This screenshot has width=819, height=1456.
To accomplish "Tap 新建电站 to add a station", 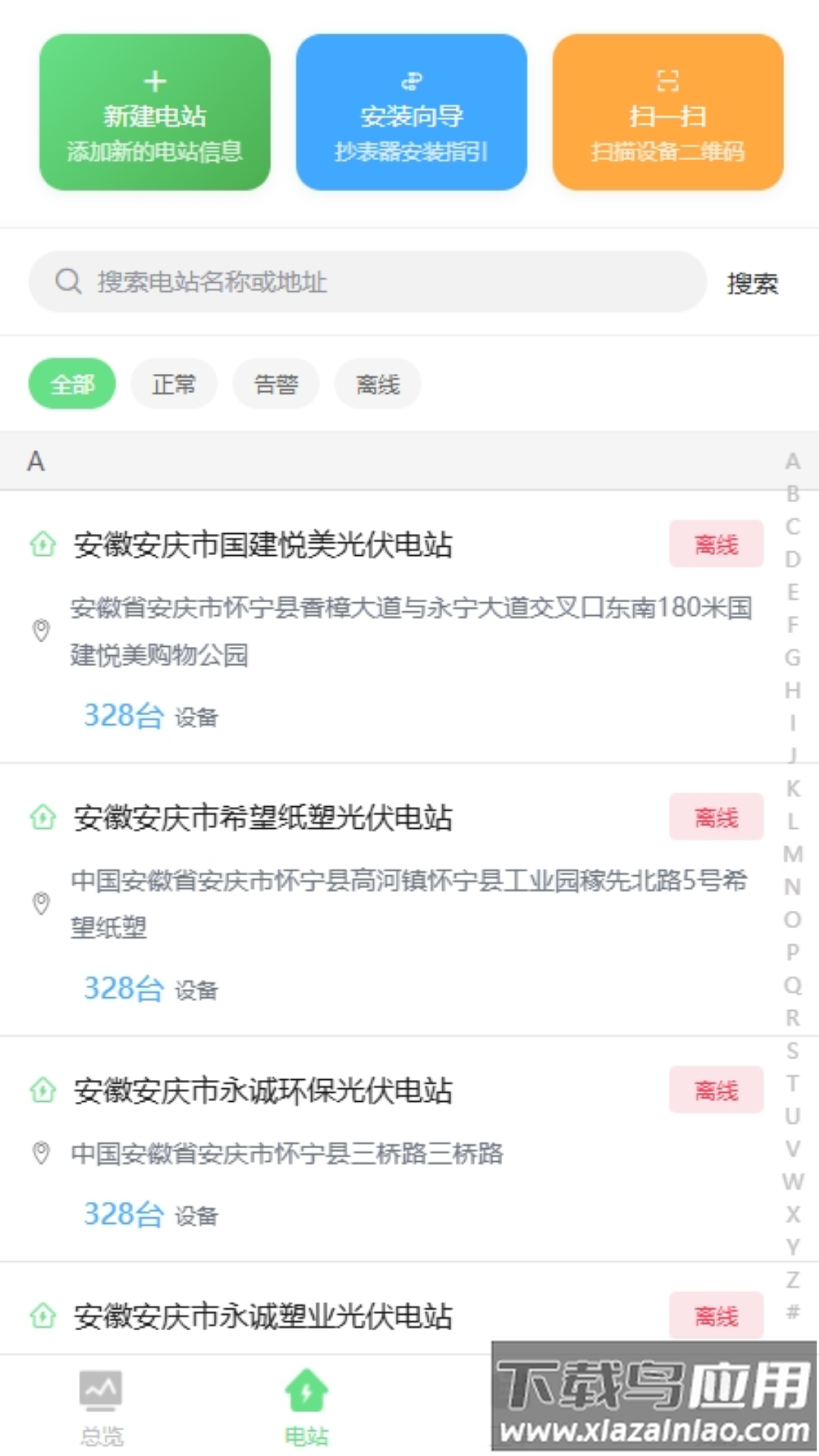I will (x=155, y=112).
